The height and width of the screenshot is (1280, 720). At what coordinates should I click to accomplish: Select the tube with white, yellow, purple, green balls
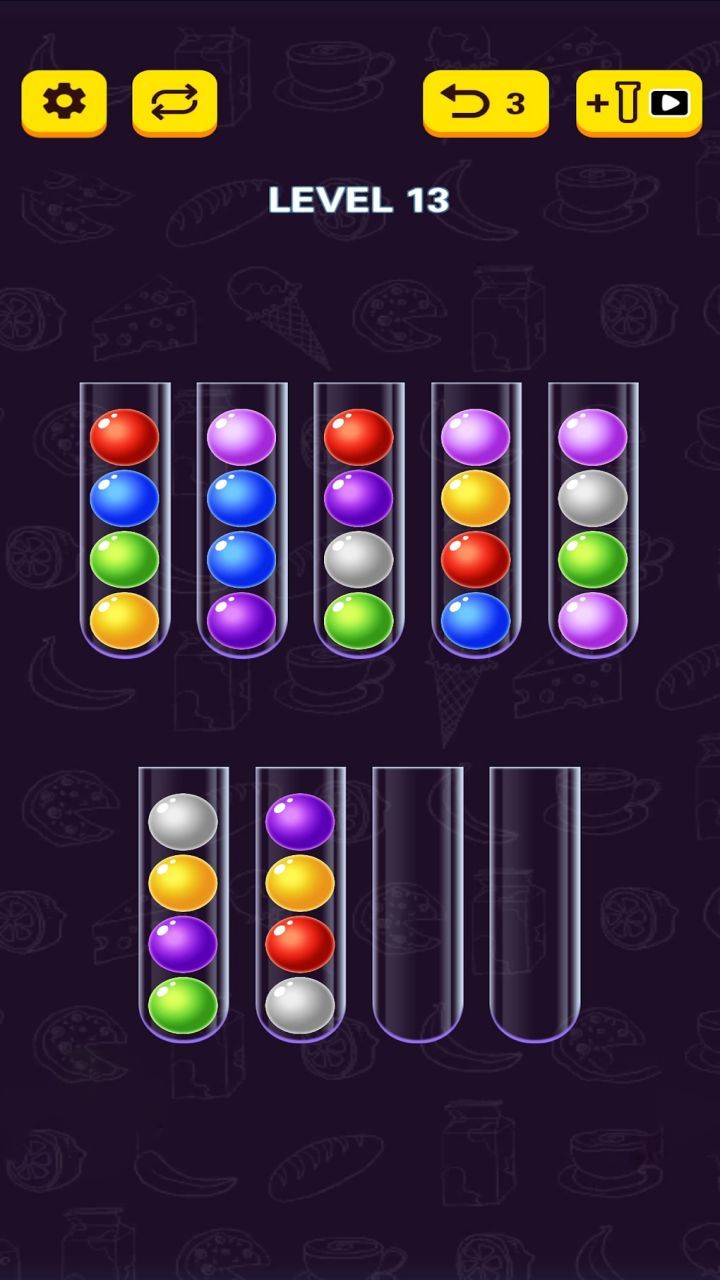click(183, 905)
